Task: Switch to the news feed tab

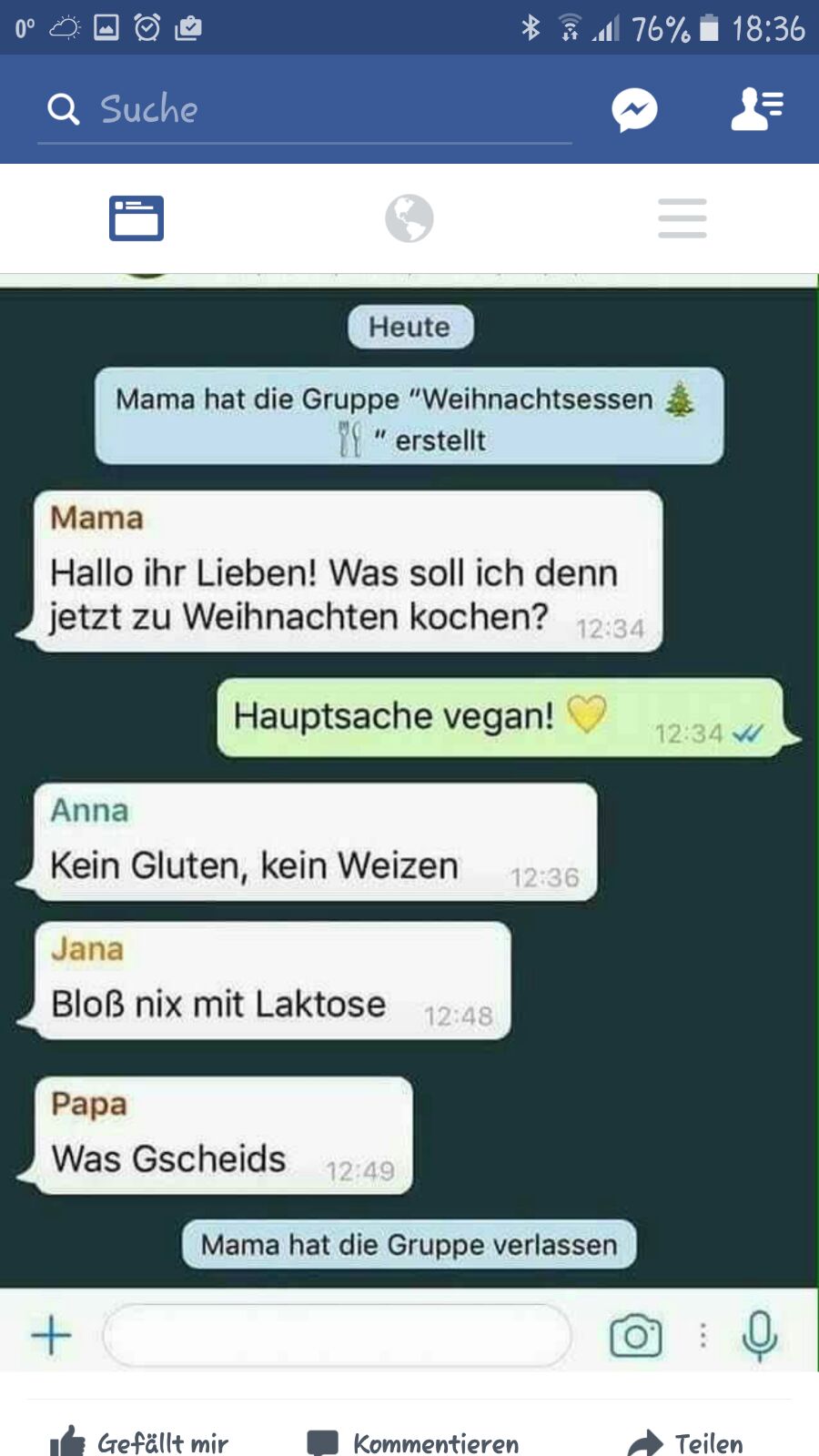Action: point(136,218)
